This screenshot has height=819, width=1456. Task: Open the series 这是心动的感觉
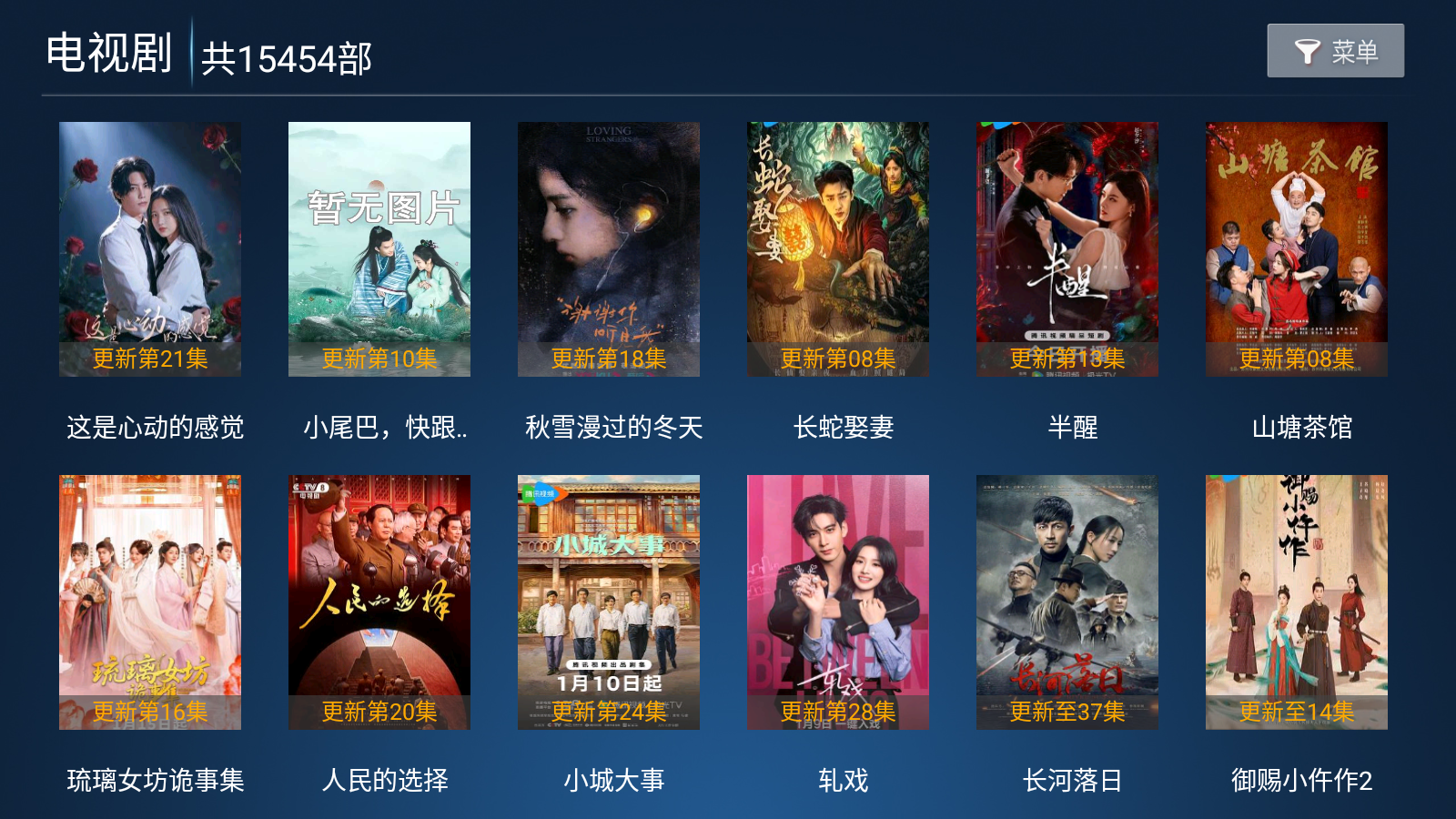click(x=150, y=248)
